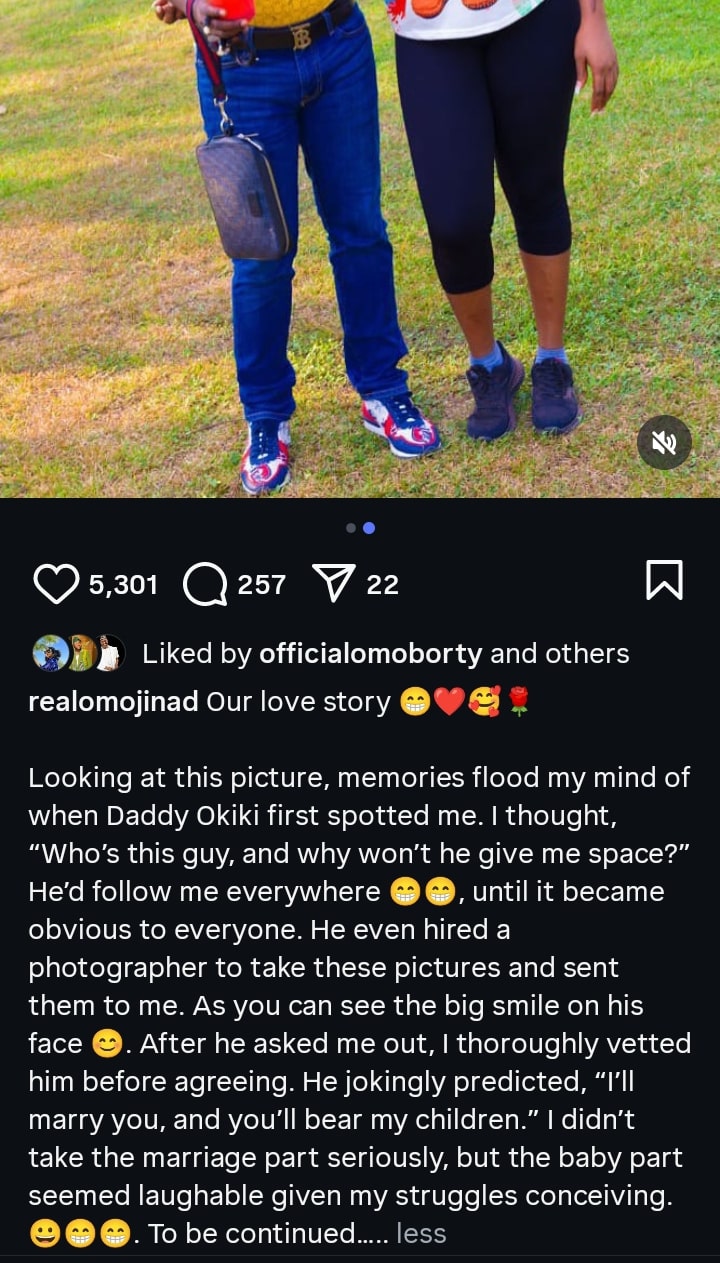Like the realomojinad post

coord(56,584)
